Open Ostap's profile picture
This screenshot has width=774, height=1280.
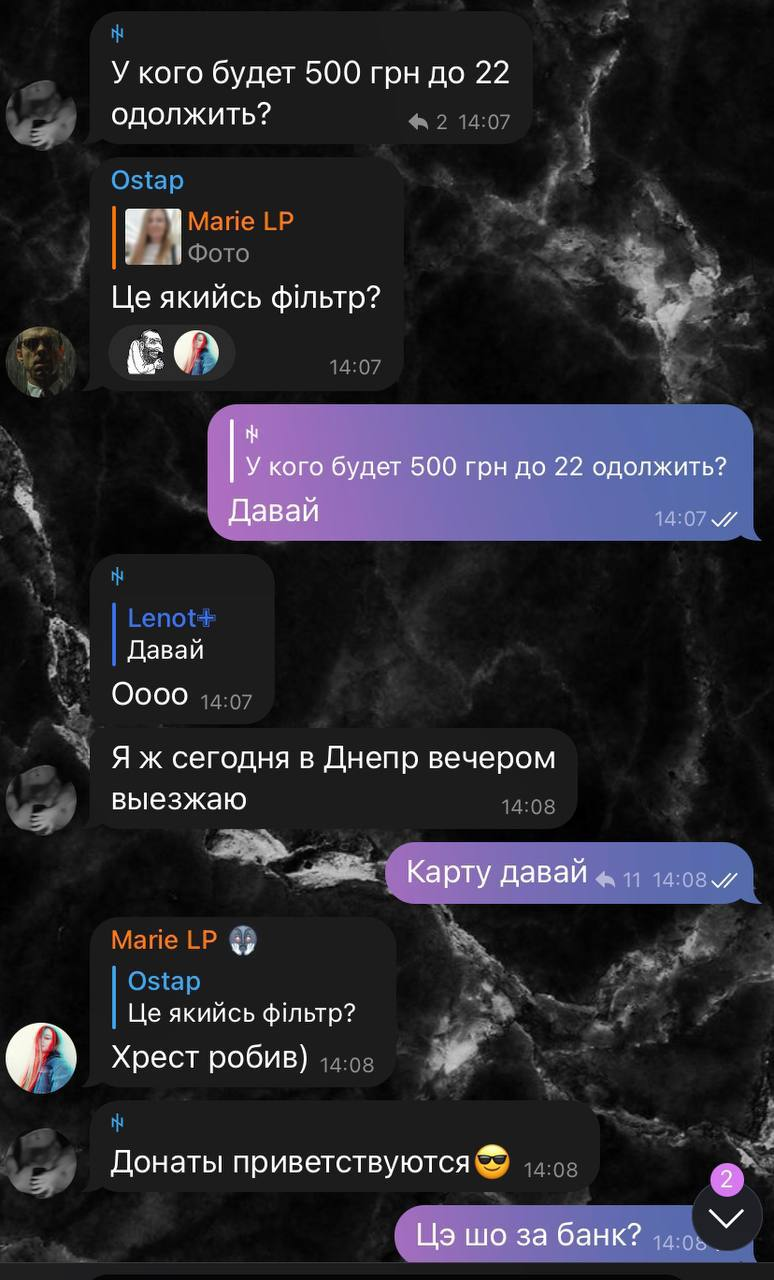(x=41, y=361)
